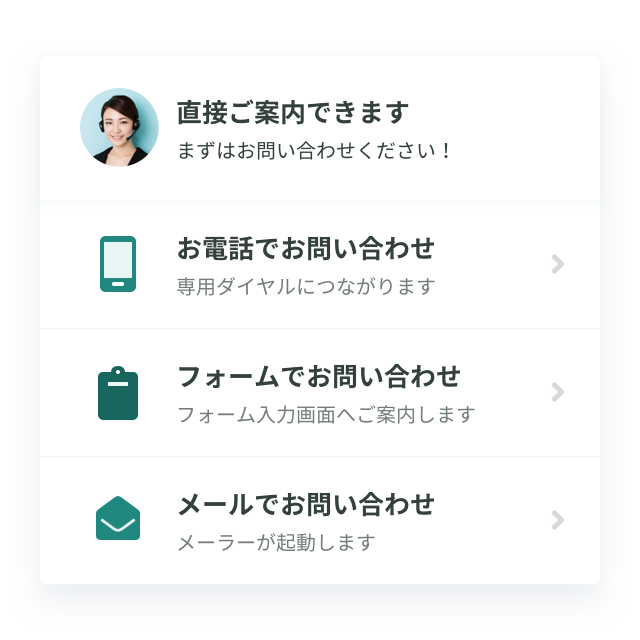
Task: Open the お電話でお問い合わせ phone inquiry row
Action: tap(320, 264)
